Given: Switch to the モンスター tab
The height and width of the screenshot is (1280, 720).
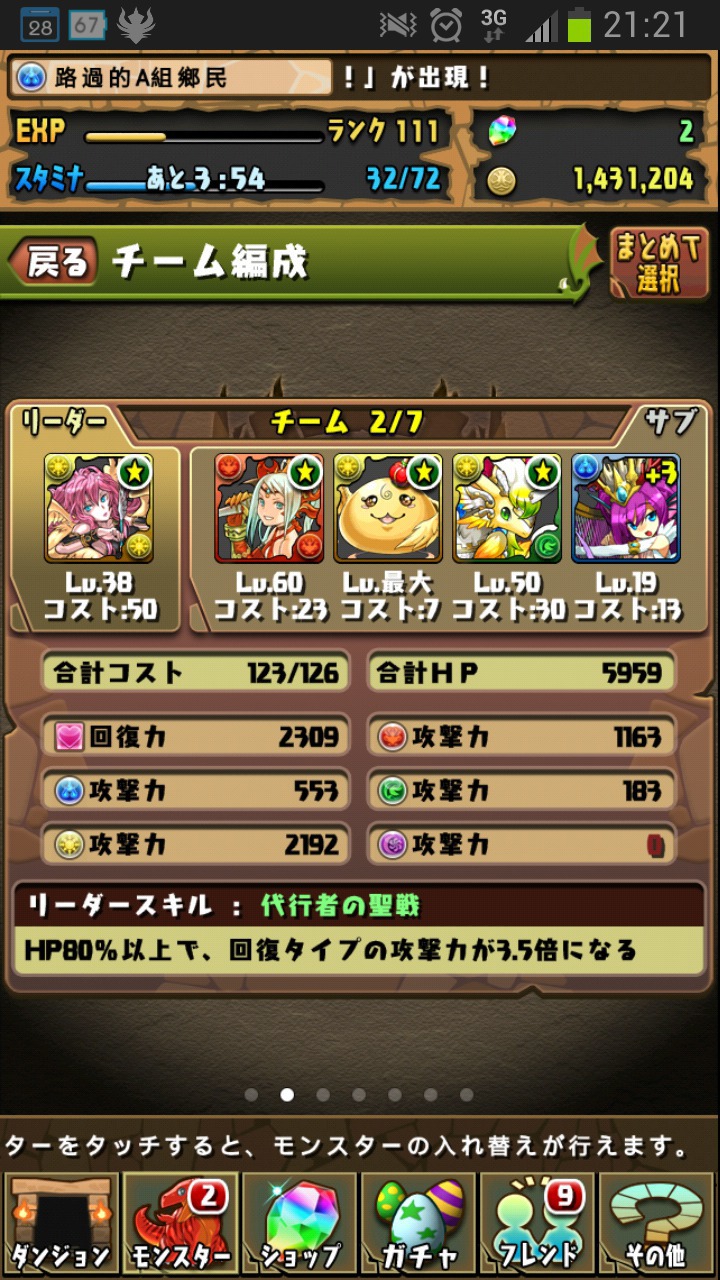Looking at the screenshot, I should [x=179, y=1224].
